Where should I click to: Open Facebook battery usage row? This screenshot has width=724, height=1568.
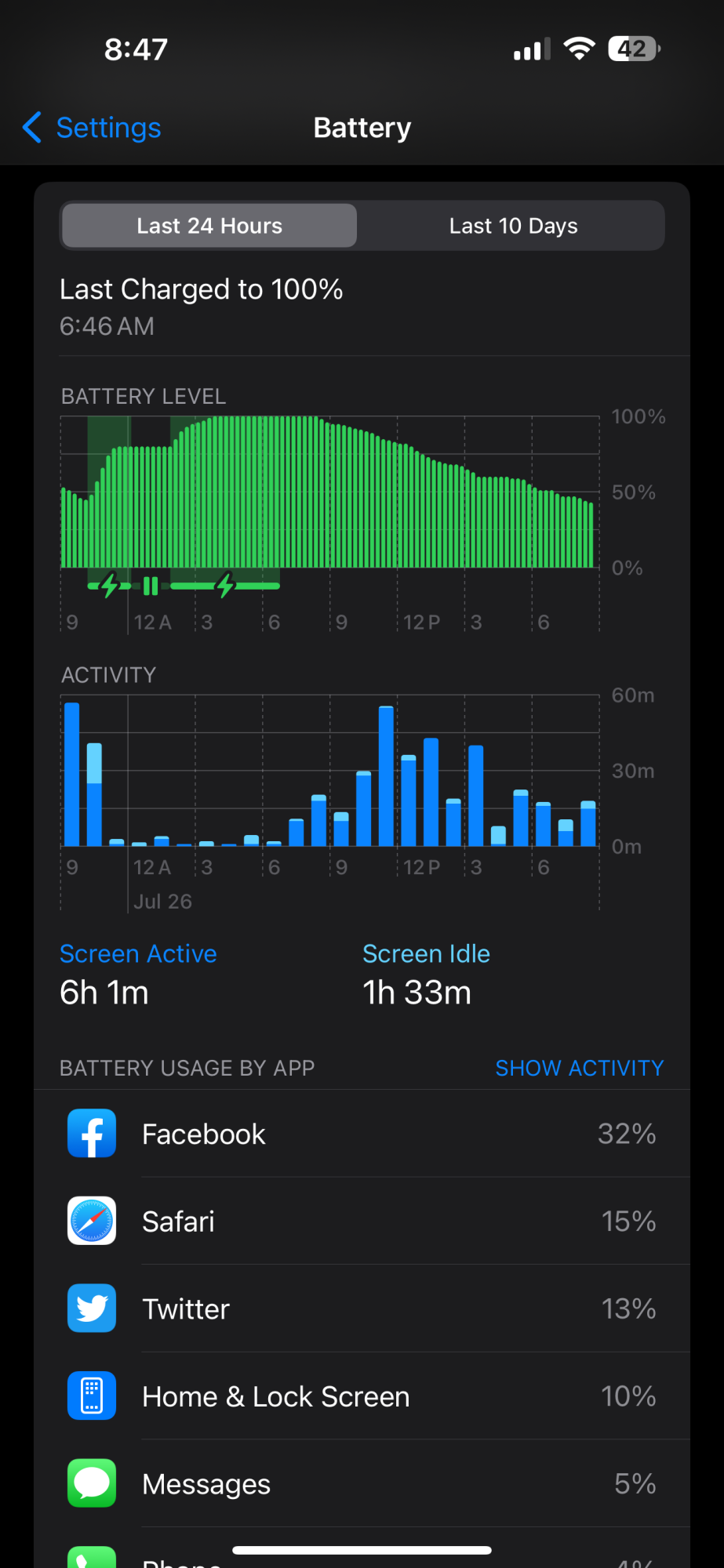362,1134
